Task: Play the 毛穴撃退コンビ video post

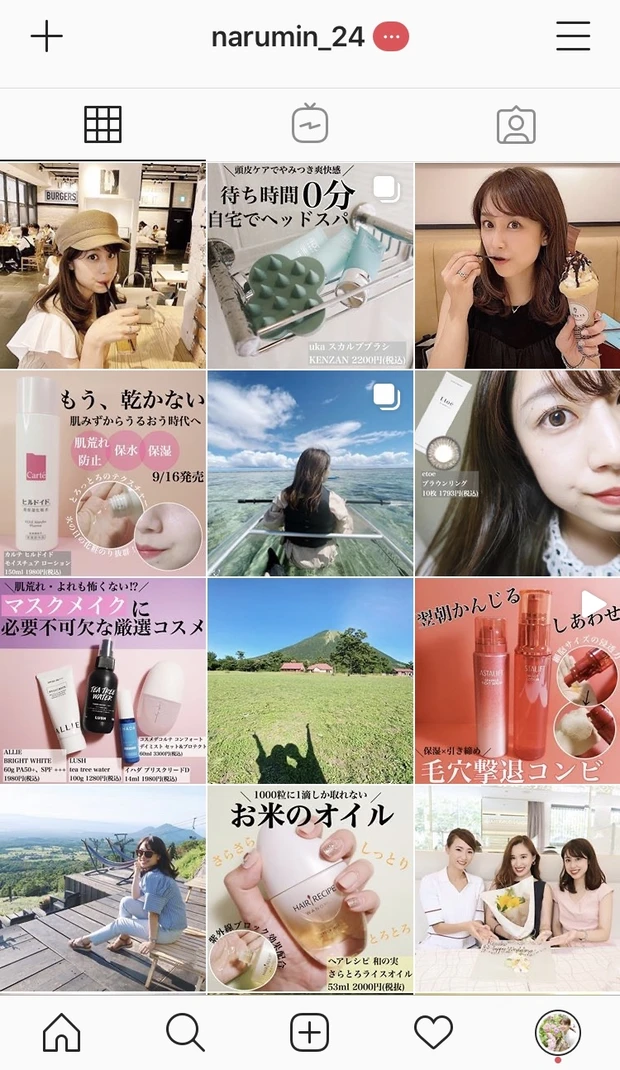Action: [x=517, y=681]
